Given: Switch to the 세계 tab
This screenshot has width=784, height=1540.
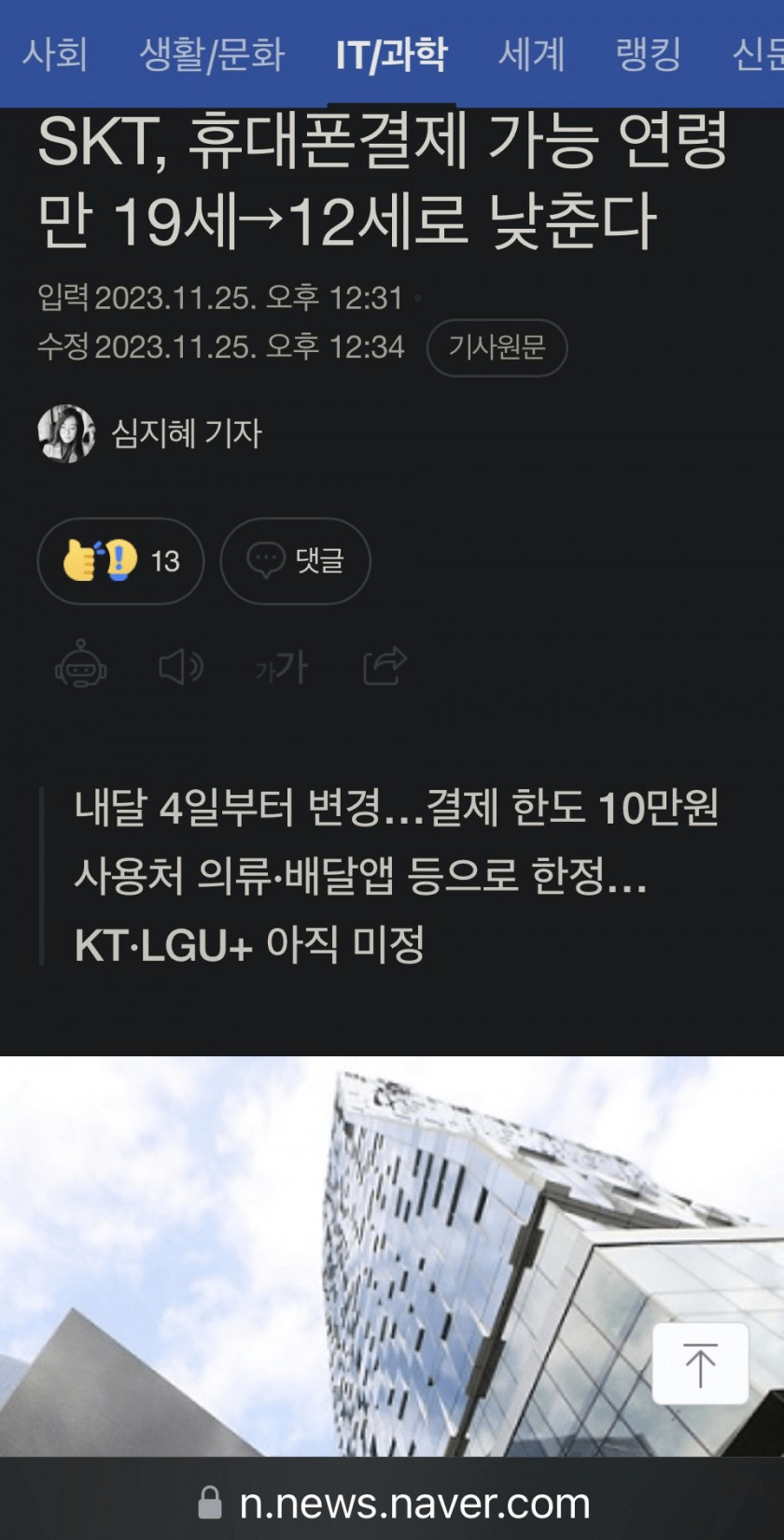Looking at the screenshot, I should point(531,55).
